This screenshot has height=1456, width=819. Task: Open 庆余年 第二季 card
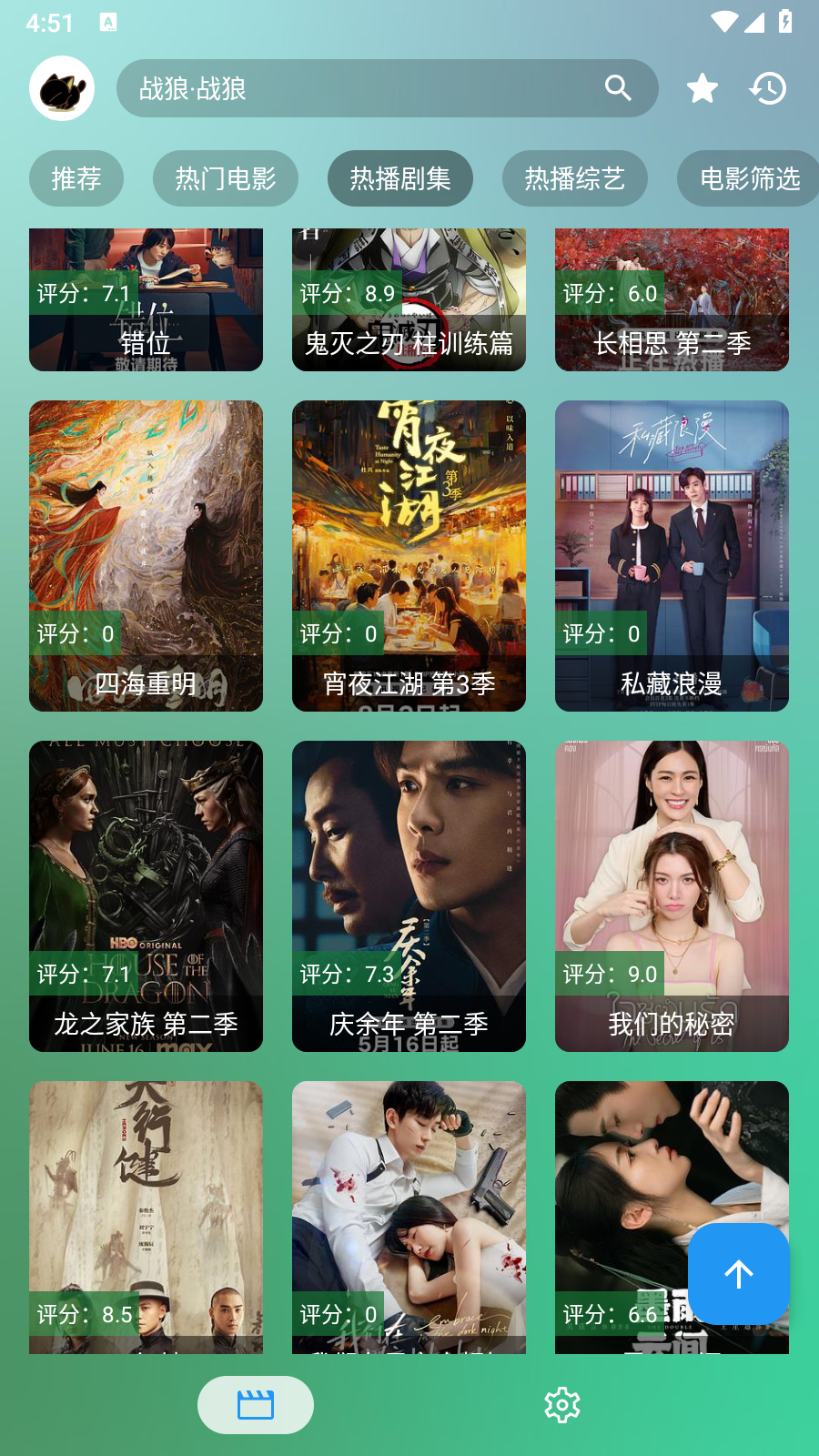[409, 895]
